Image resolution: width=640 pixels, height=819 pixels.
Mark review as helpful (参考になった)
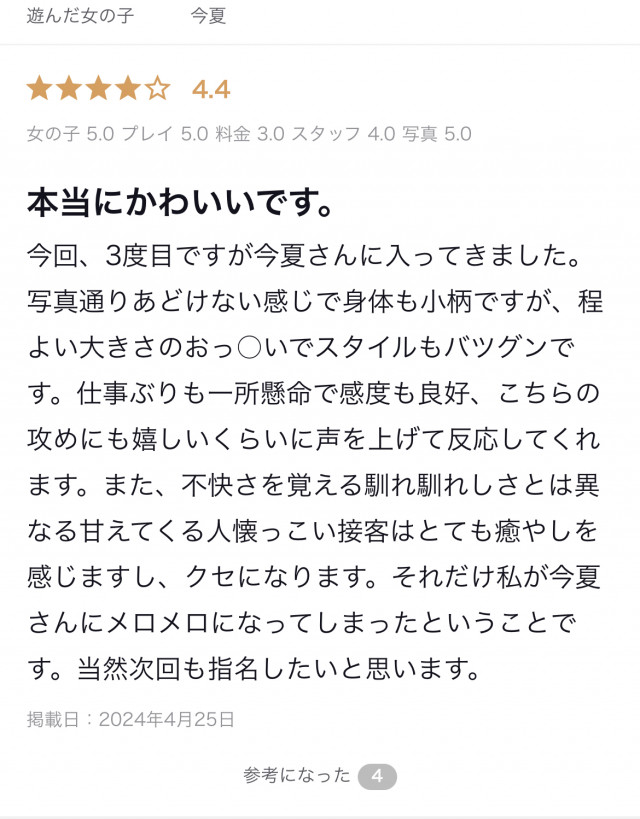point(318,775)
